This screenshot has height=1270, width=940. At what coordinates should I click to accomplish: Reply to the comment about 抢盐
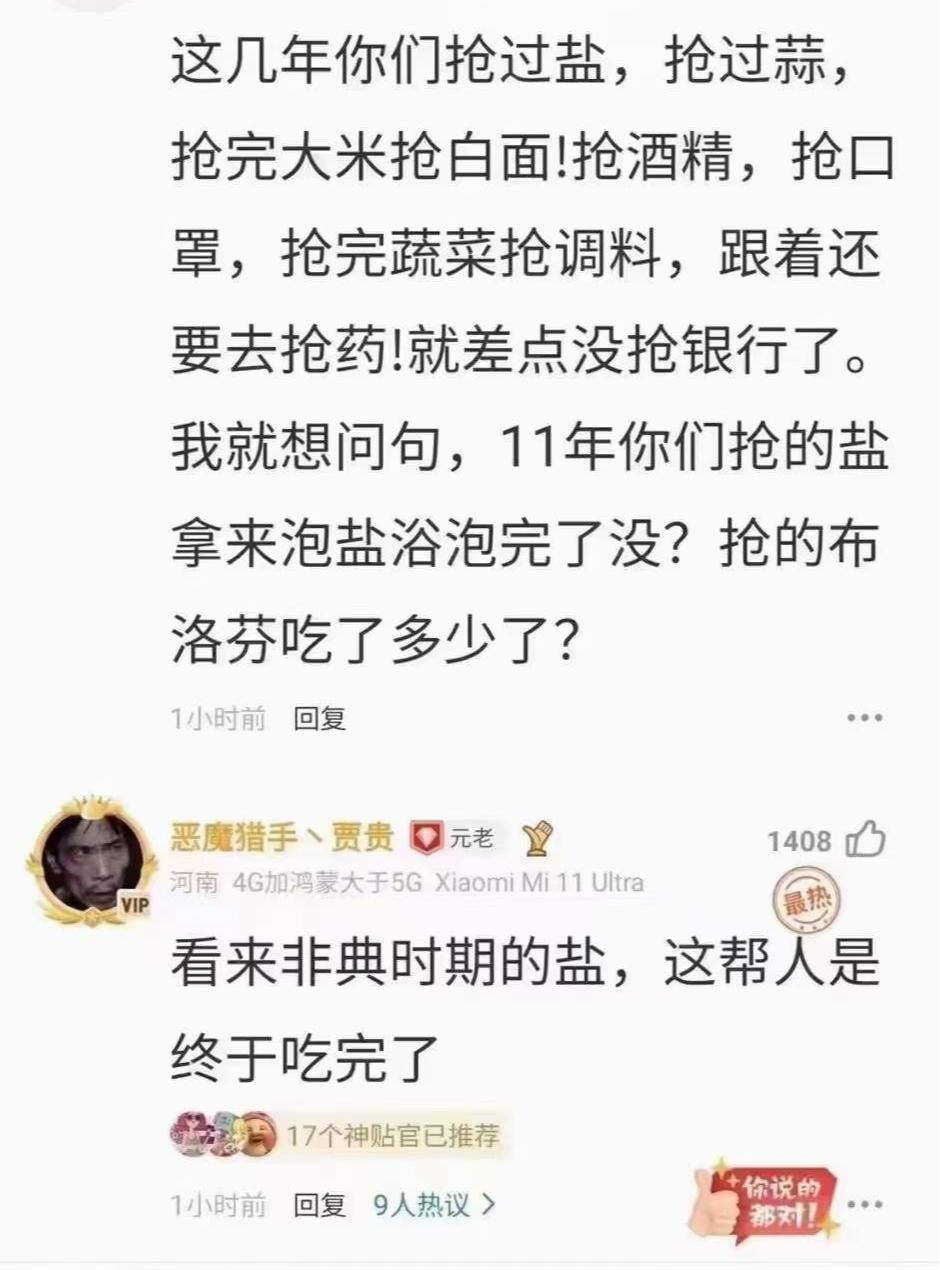[x=319, y=718]
